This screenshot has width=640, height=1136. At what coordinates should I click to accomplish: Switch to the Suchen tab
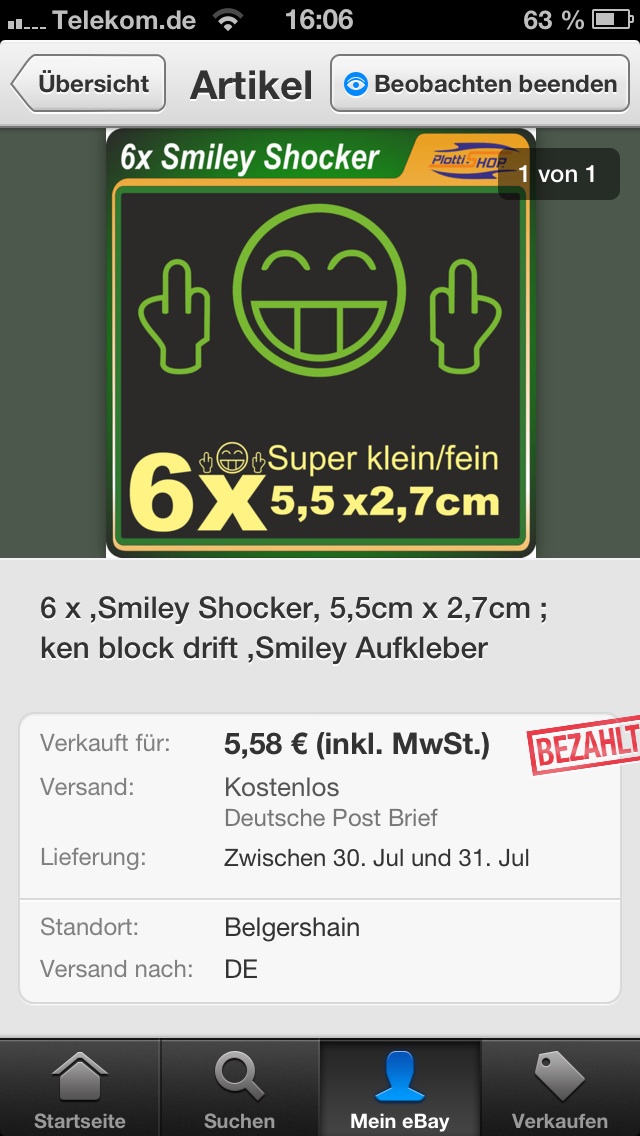[x=240, y=1089]
